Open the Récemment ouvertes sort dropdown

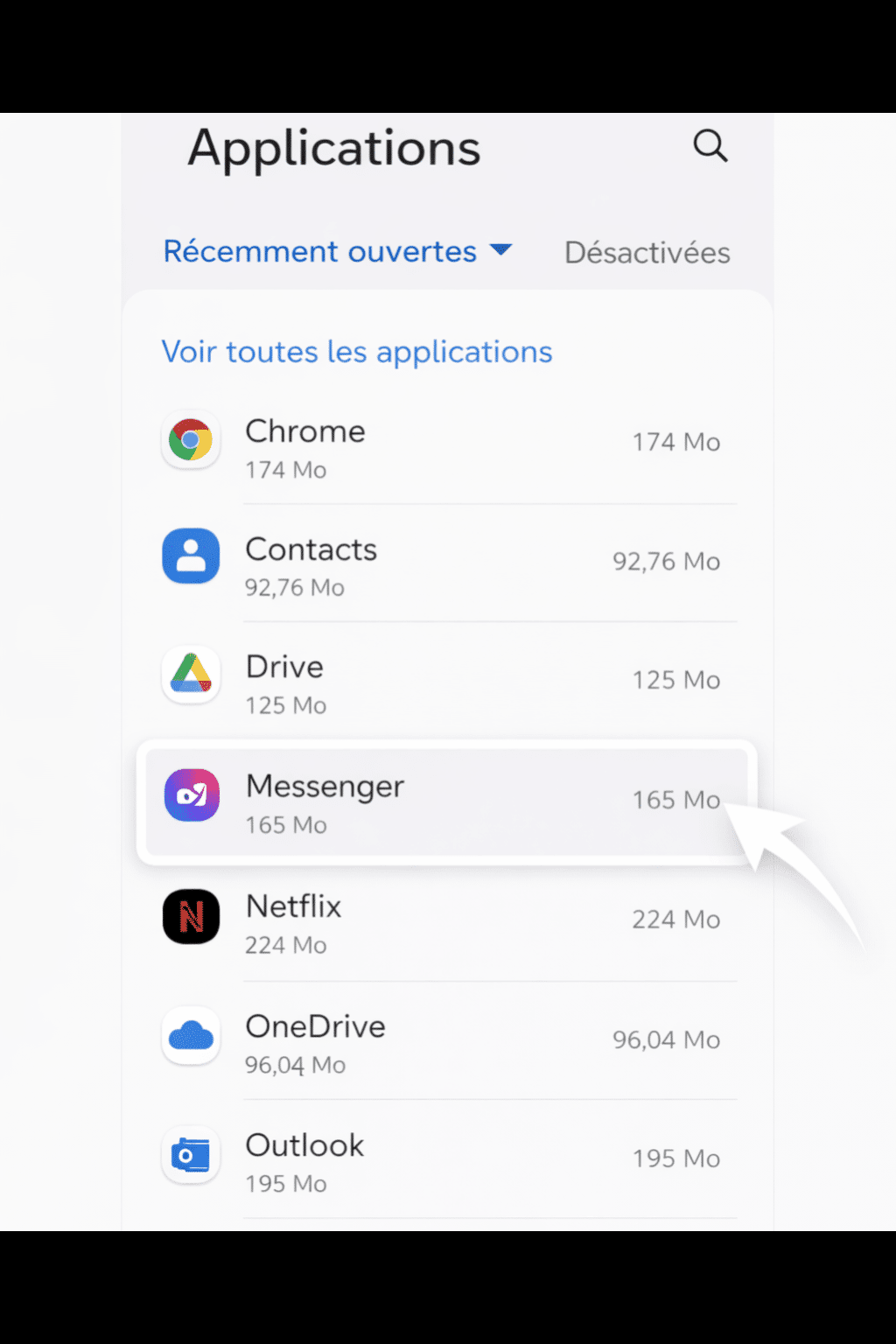pos(339,252)
